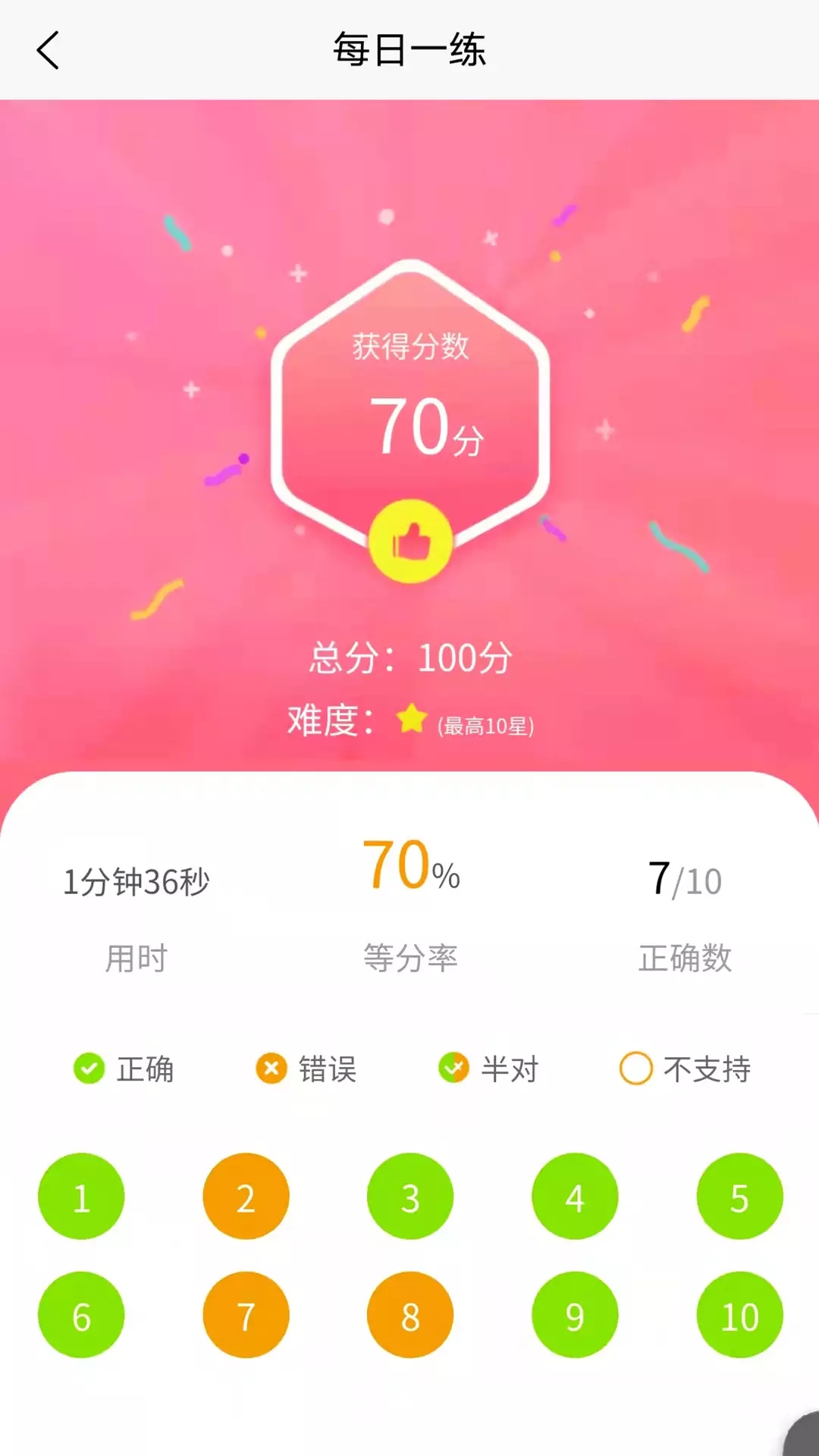Image resolution: width=819 pixels, height=1456 pixels.
Task: Check incorrect question 8
Action: [x=410, y=1315]
